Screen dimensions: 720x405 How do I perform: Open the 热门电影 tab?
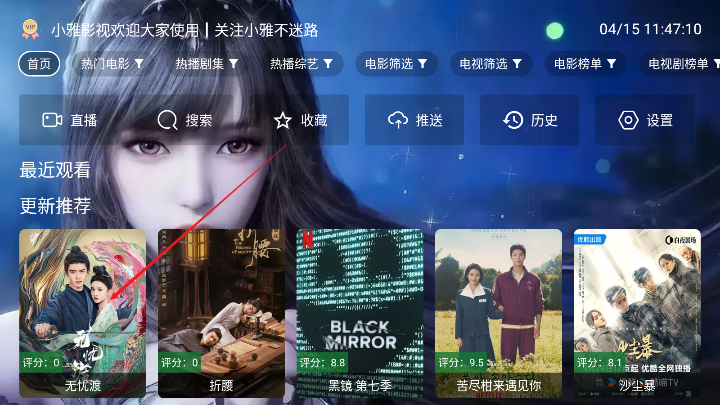pyautogui.click(x=112, y=64)
